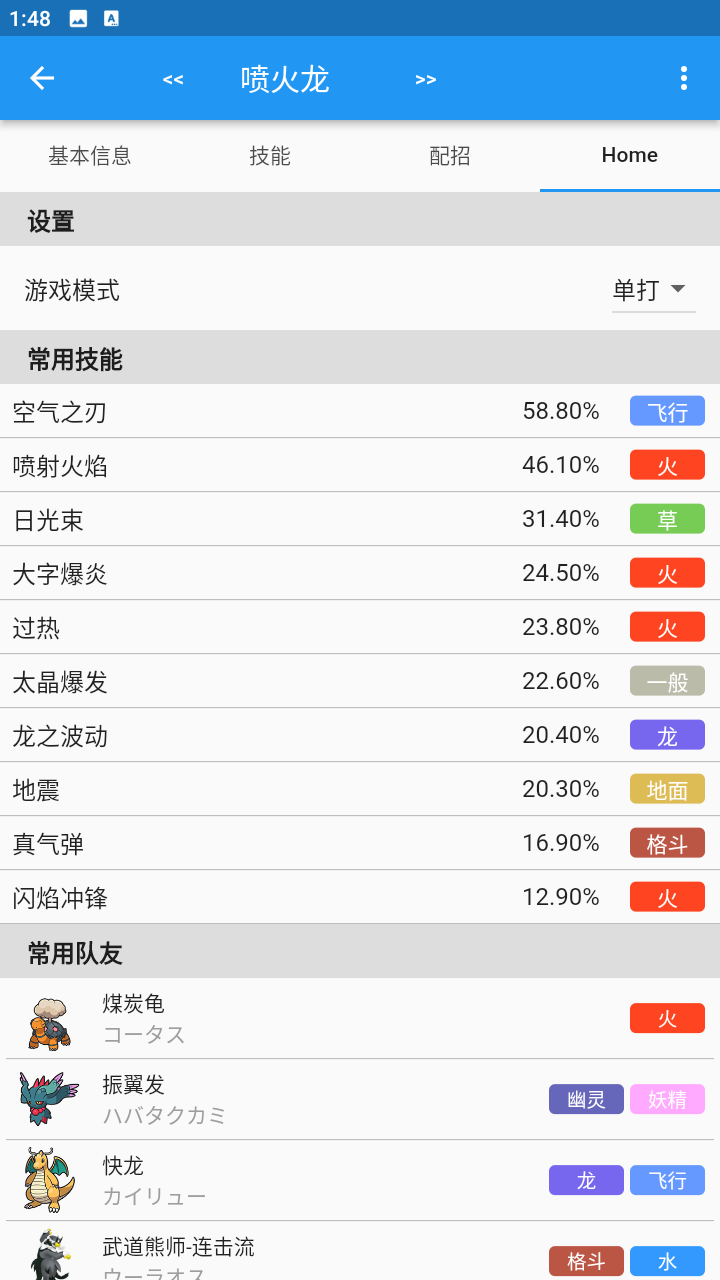Screen dimensions: 720x1280
Task: Go to previous Pokémon using << arrow
Action: (x=173, y=78)
